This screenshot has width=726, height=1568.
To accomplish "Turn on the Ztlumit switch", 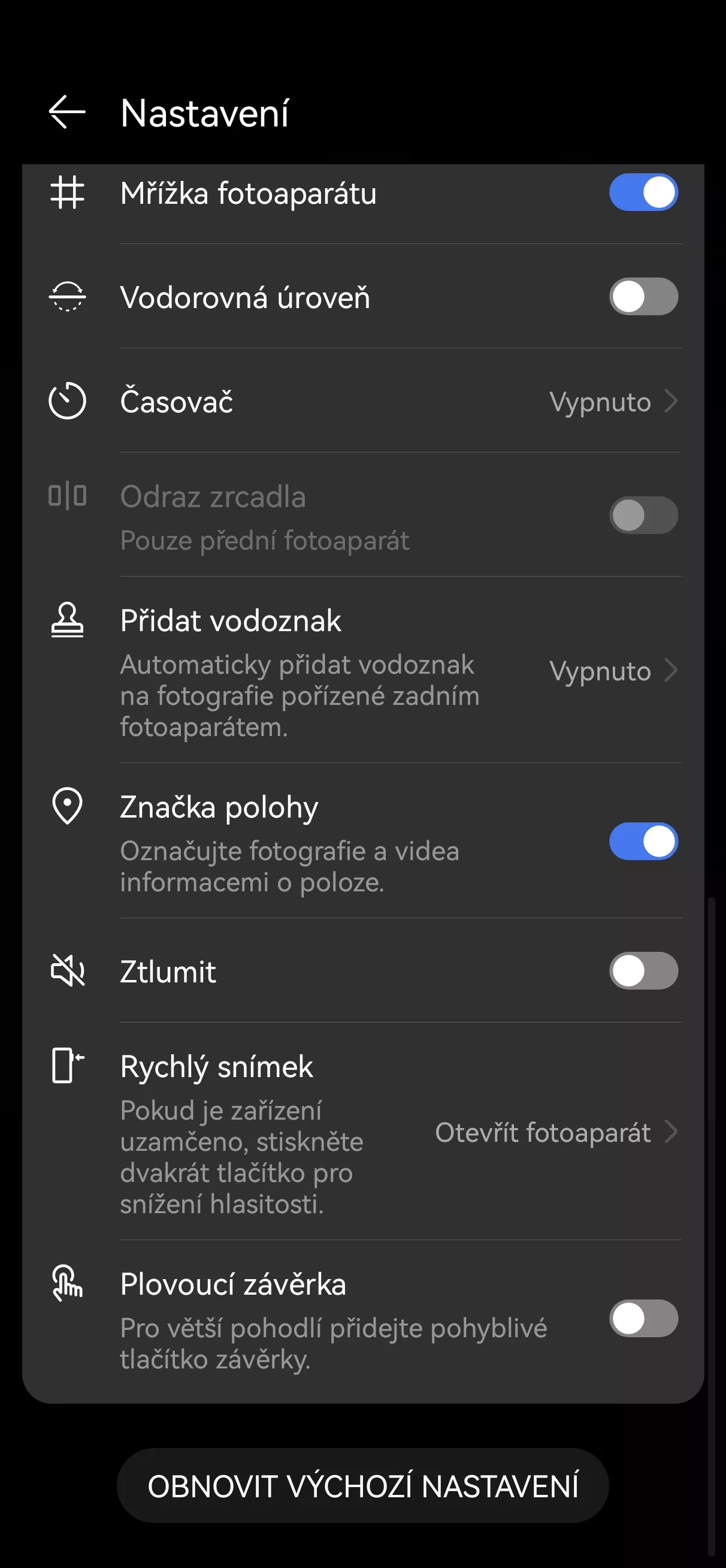I will 643,970.
